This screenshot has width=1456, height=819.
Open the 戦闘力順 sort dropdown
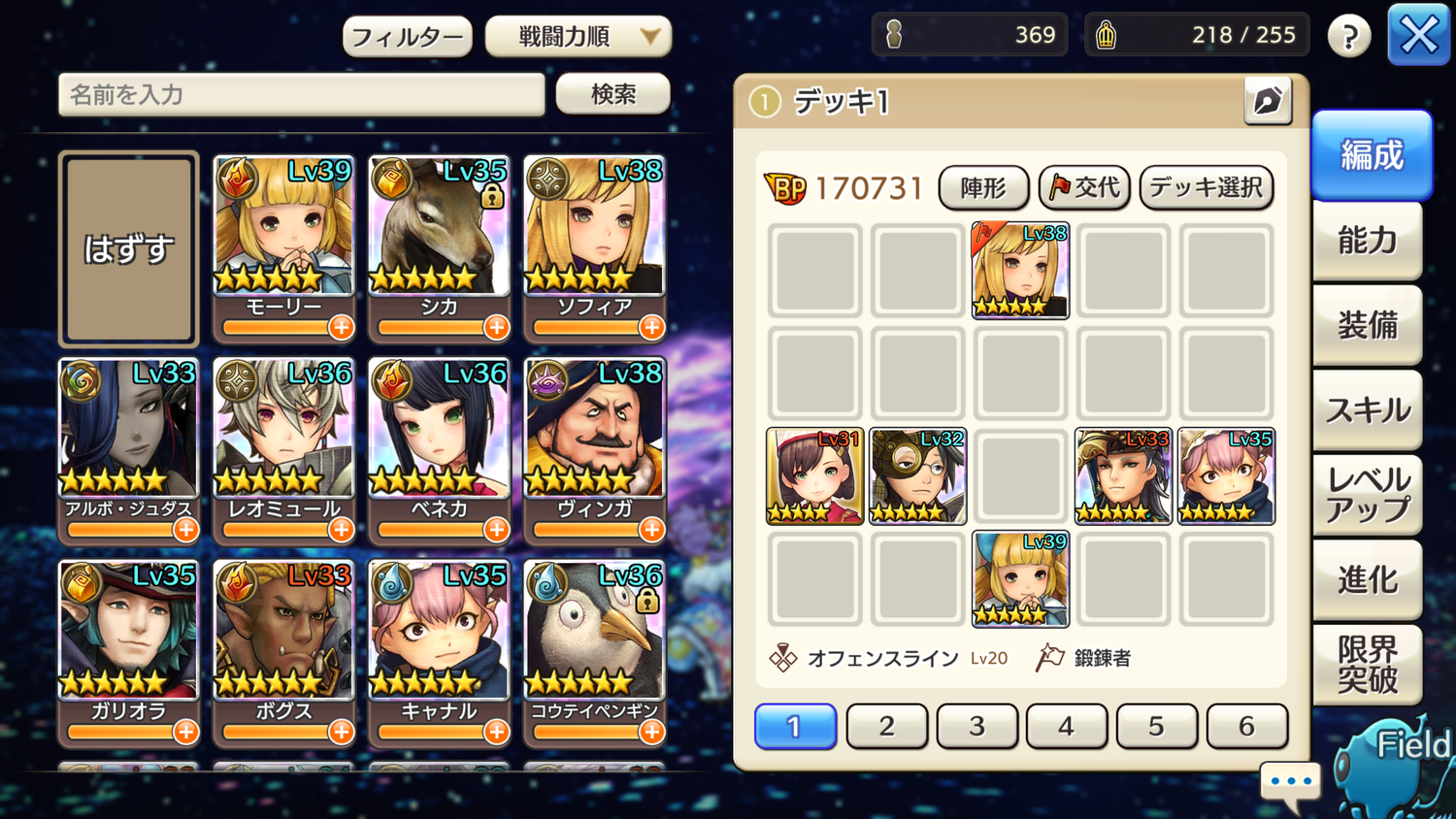coord(578,37)
